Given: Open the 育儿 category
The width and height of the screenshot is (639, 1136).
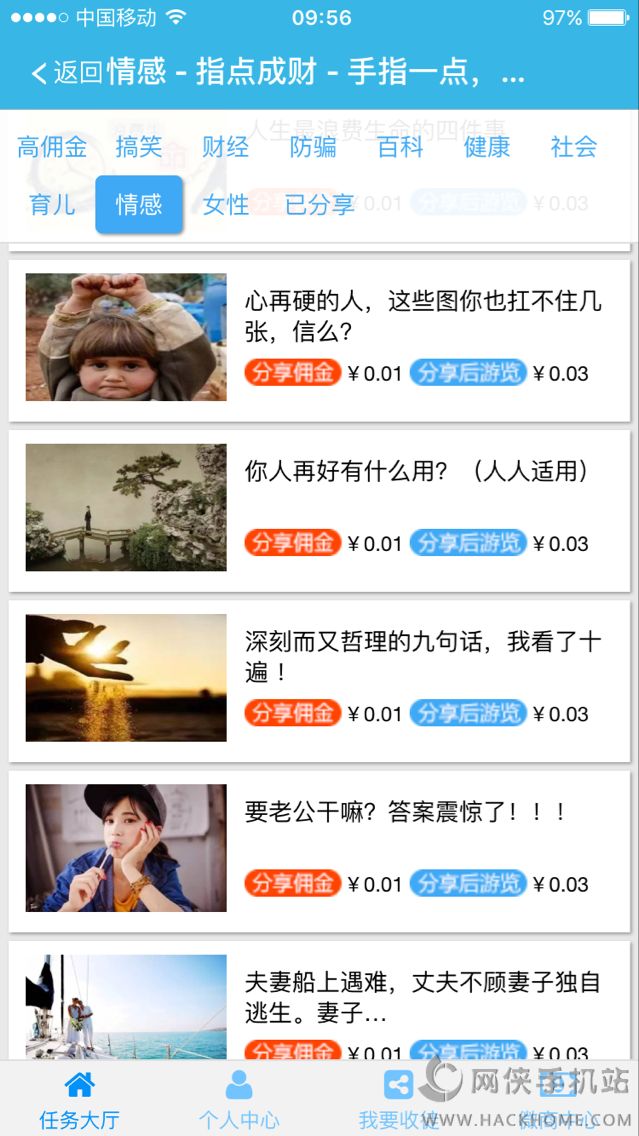Looking at the screenshot, I should pyautogui.click(x=52, y=205).
